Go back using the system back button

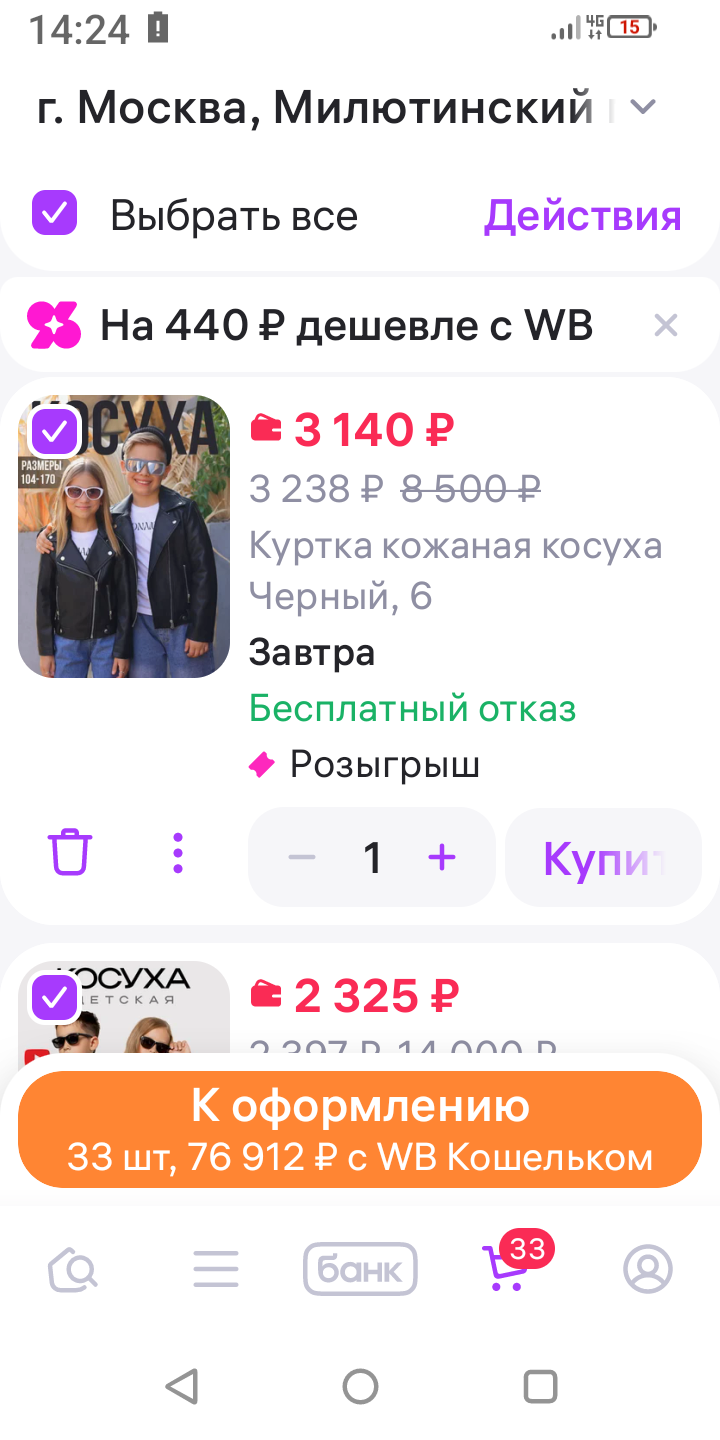(x=181, y=1386)
